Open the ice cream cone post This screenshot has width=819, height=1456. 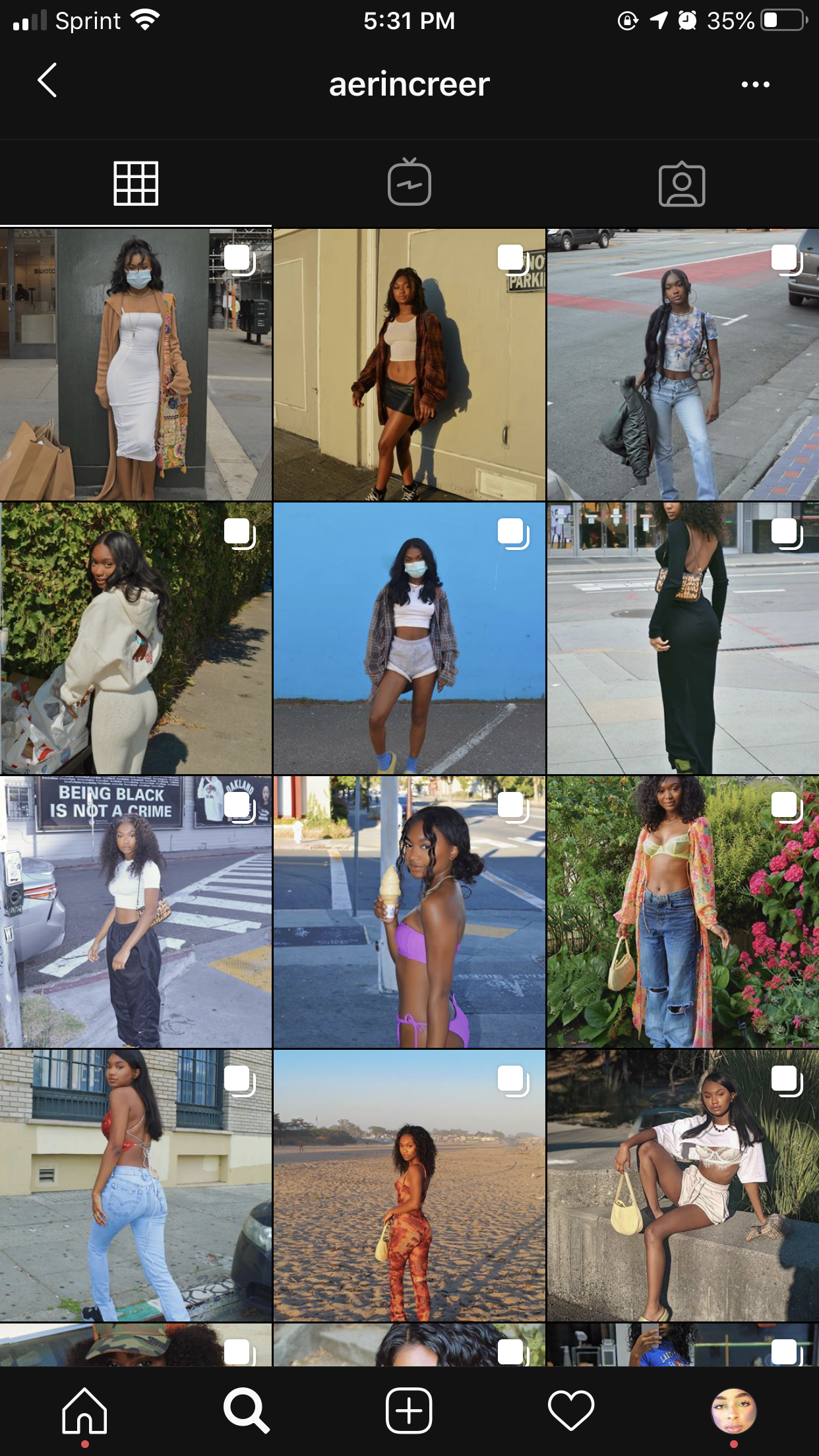point(409,912)
